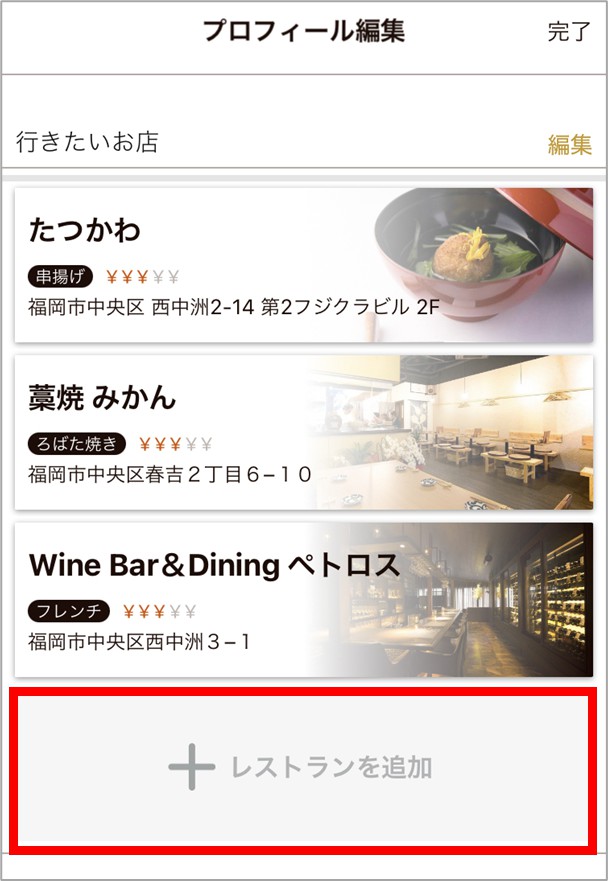Open the たつかわ restaurant card

(x=303, y=265)
